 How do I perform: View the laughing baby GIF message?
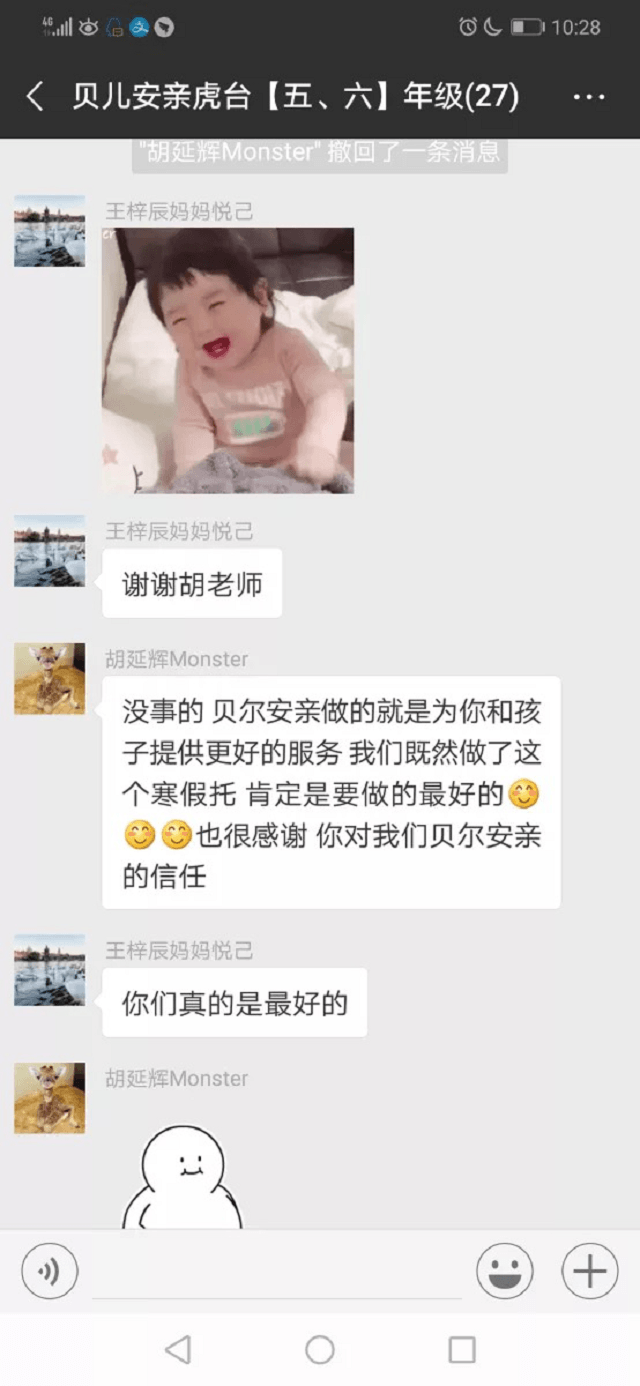pos(228,360)
